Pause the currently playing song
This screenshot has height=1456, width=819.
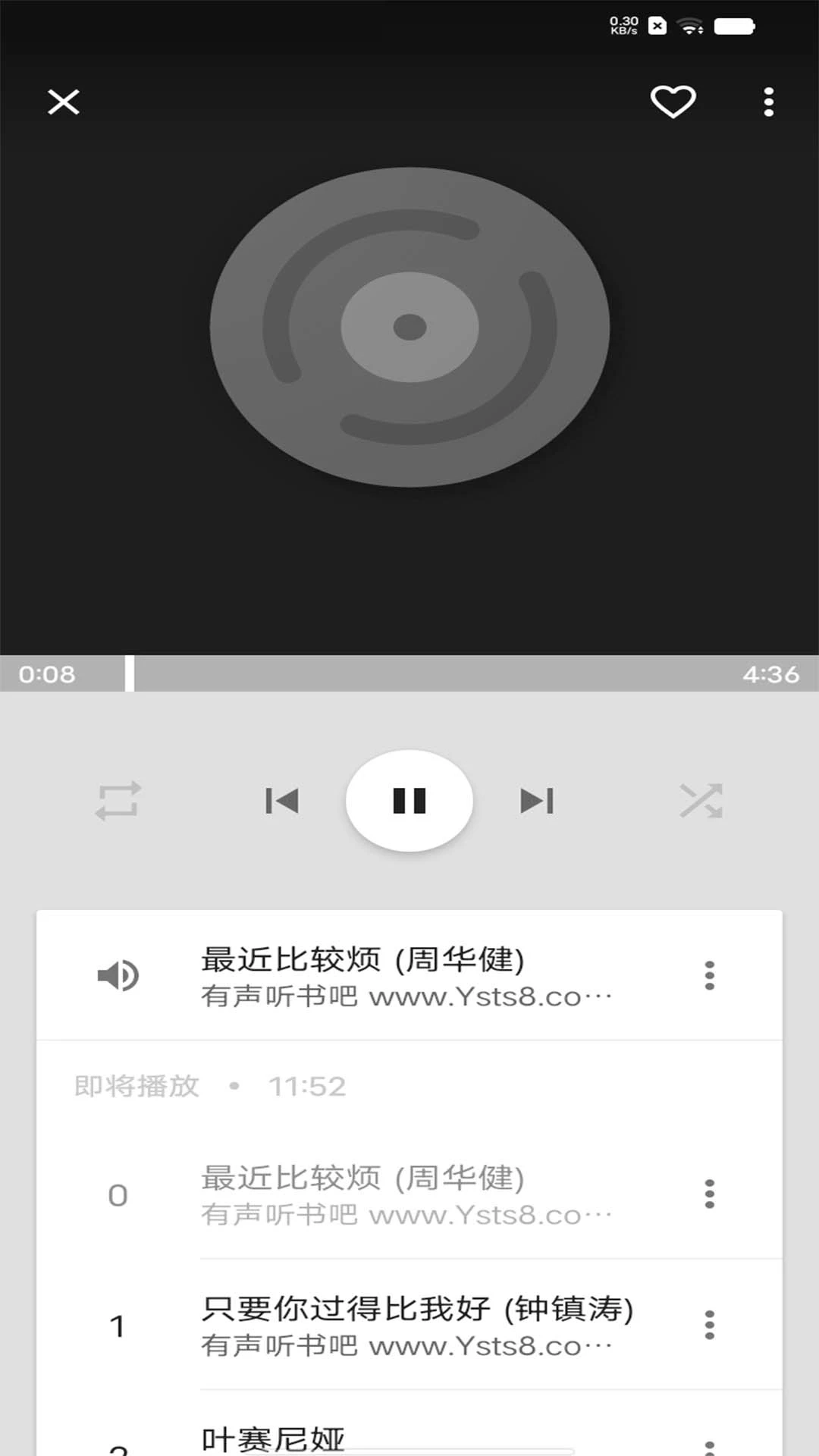(409, 802)
